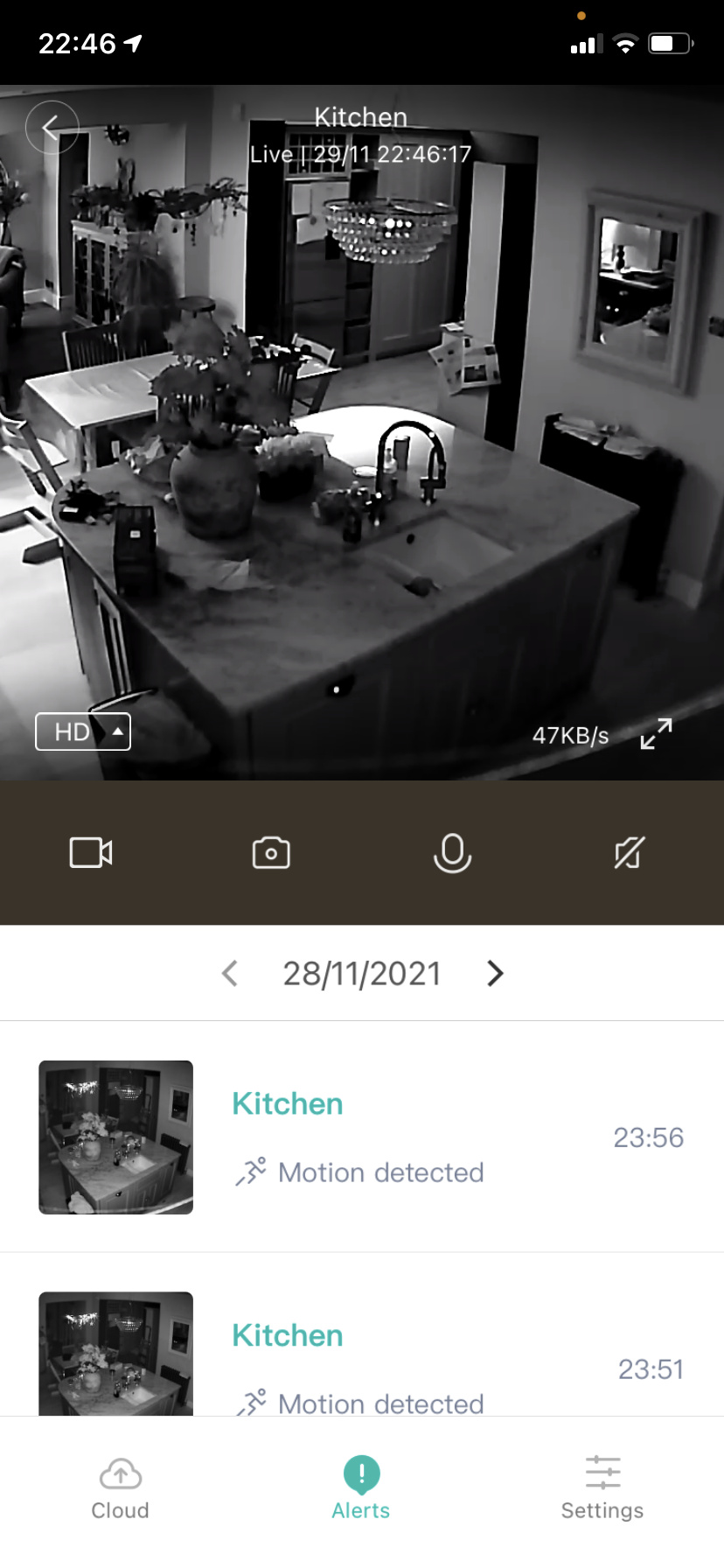Screen dimensions: 724x1568
Task: Go to the next day's alerts
Action: coord(494,973)
